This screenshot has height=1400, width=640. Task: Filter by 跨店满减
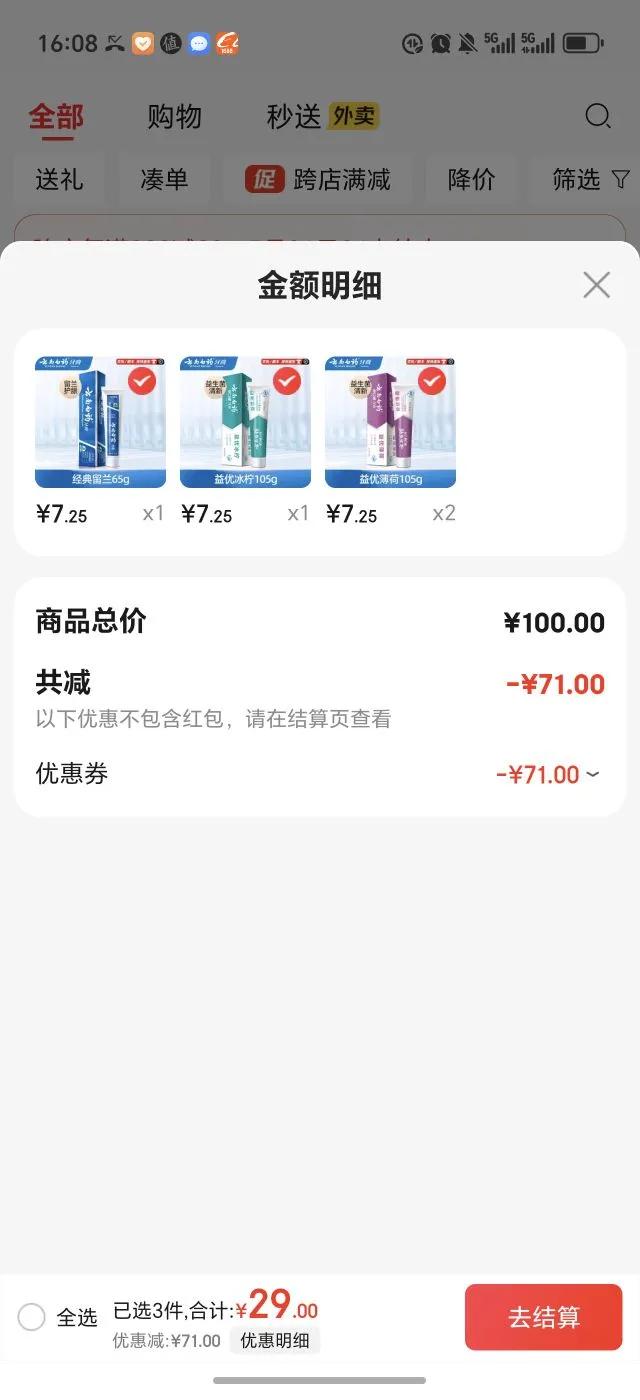click(x=318, y=179)
